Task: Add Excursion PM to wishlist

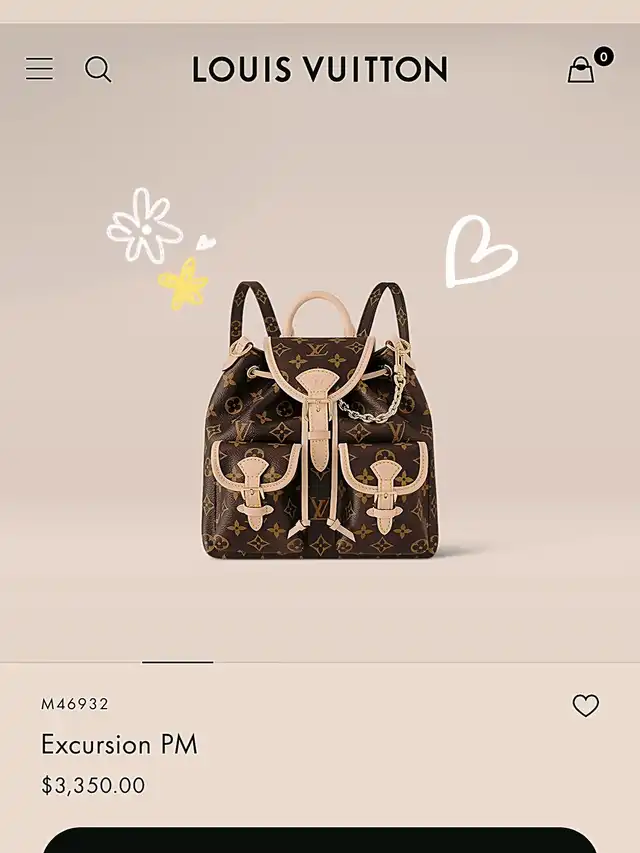Action: (x=585, y=706)
